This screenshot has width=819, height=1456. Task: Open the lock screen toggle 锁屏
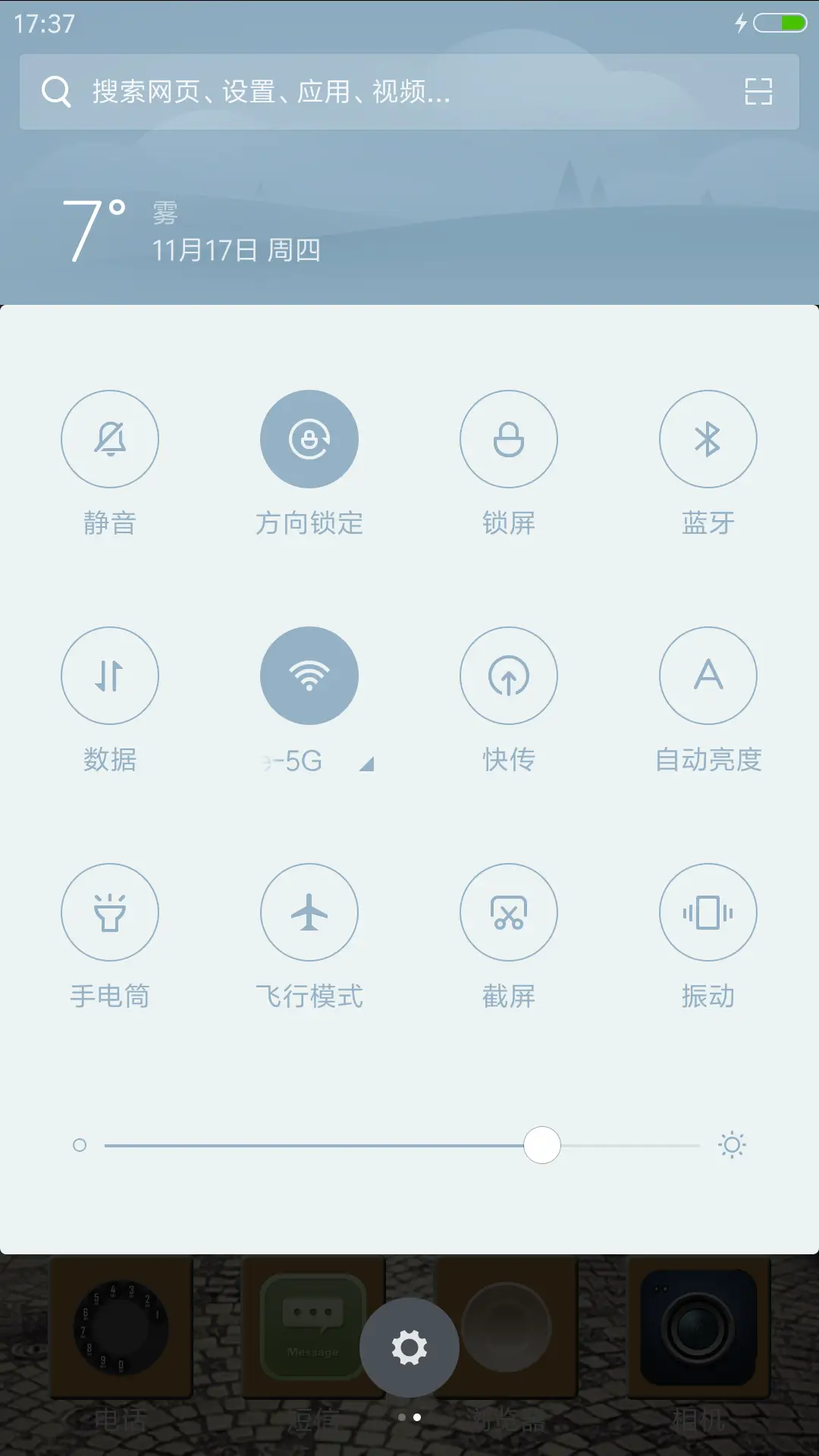pos(509,438)
